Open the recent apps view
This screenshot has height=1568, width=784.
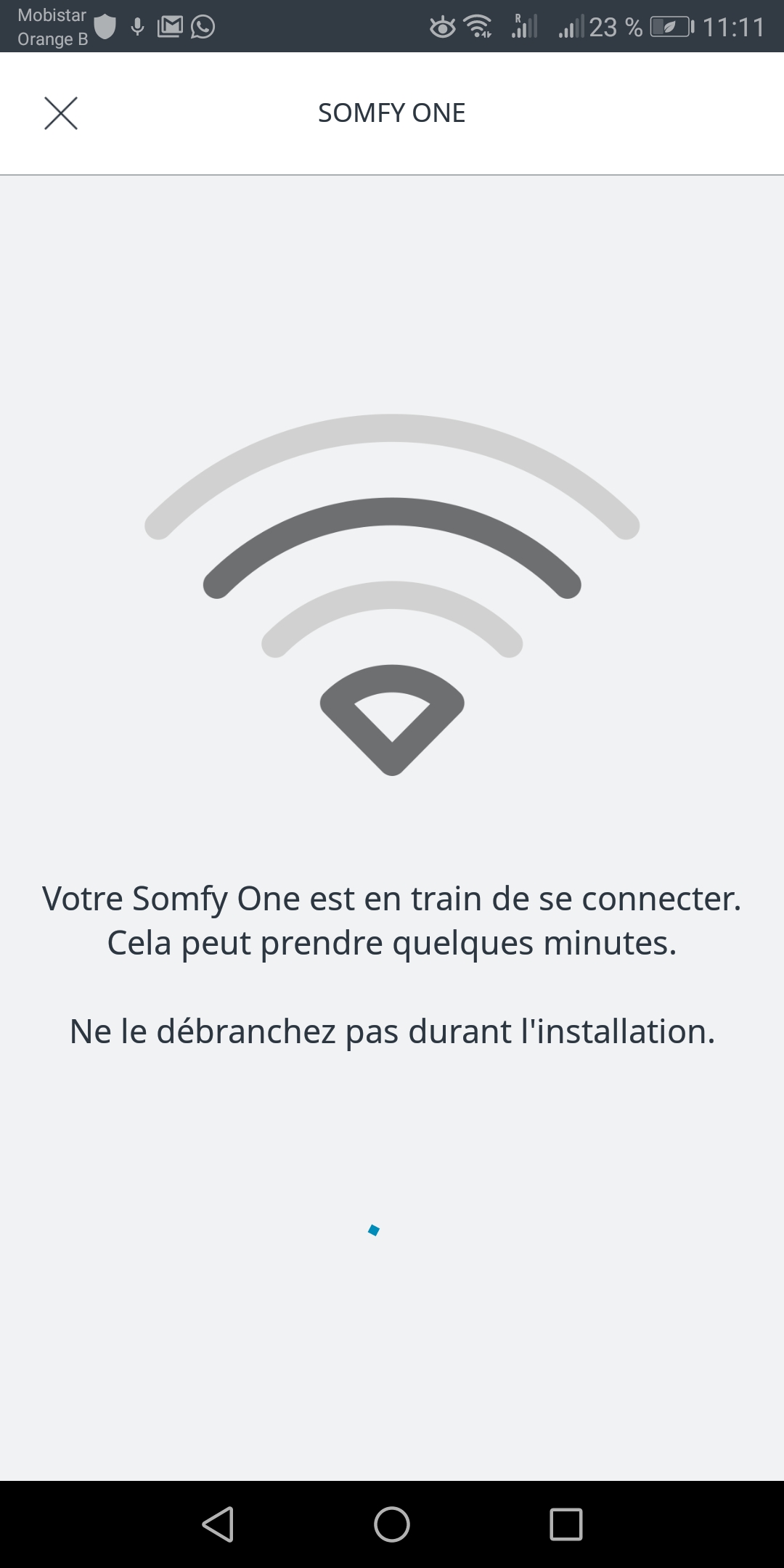coord(566,1524)
